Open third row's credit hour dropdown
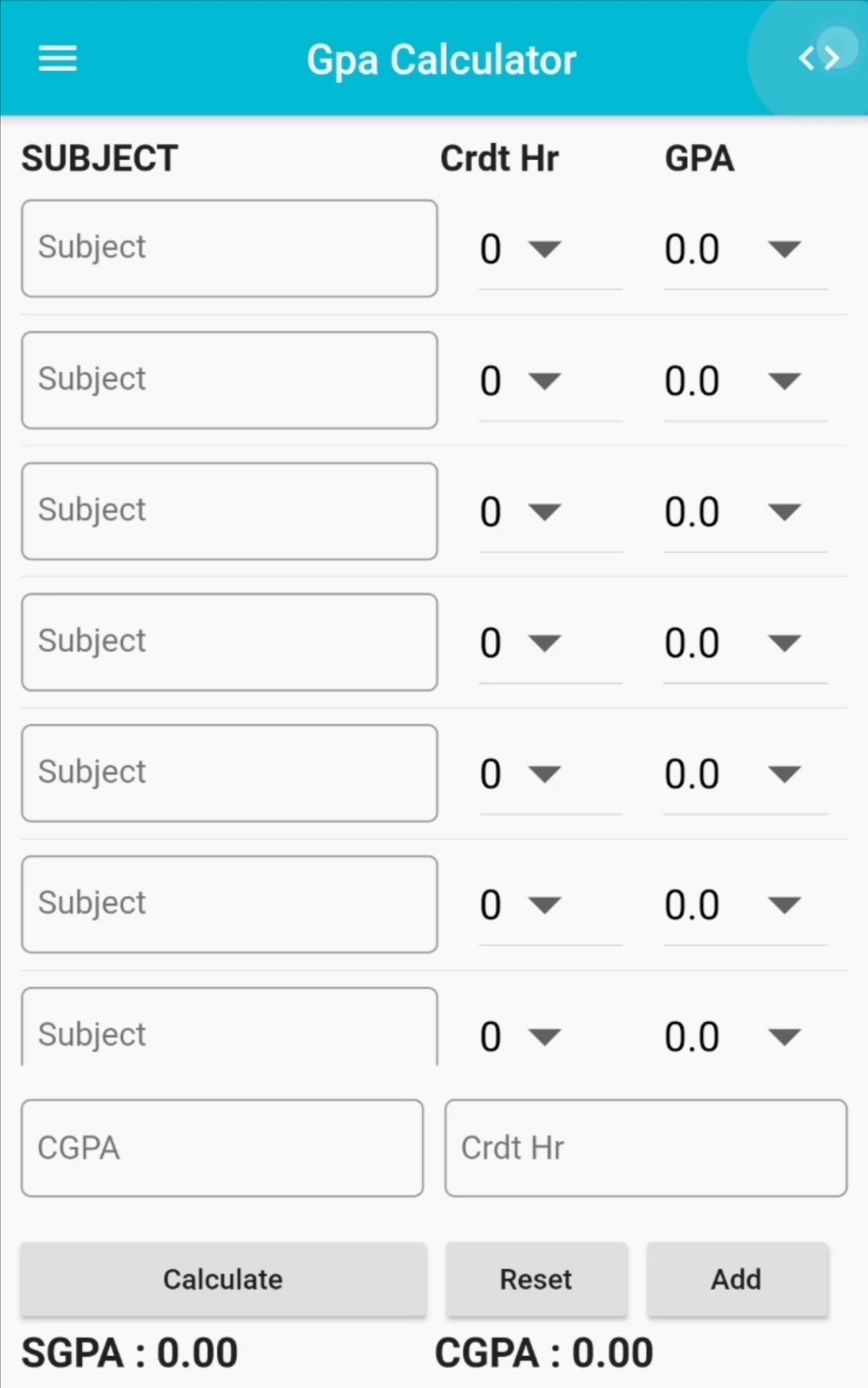 [x=551, y=512]
